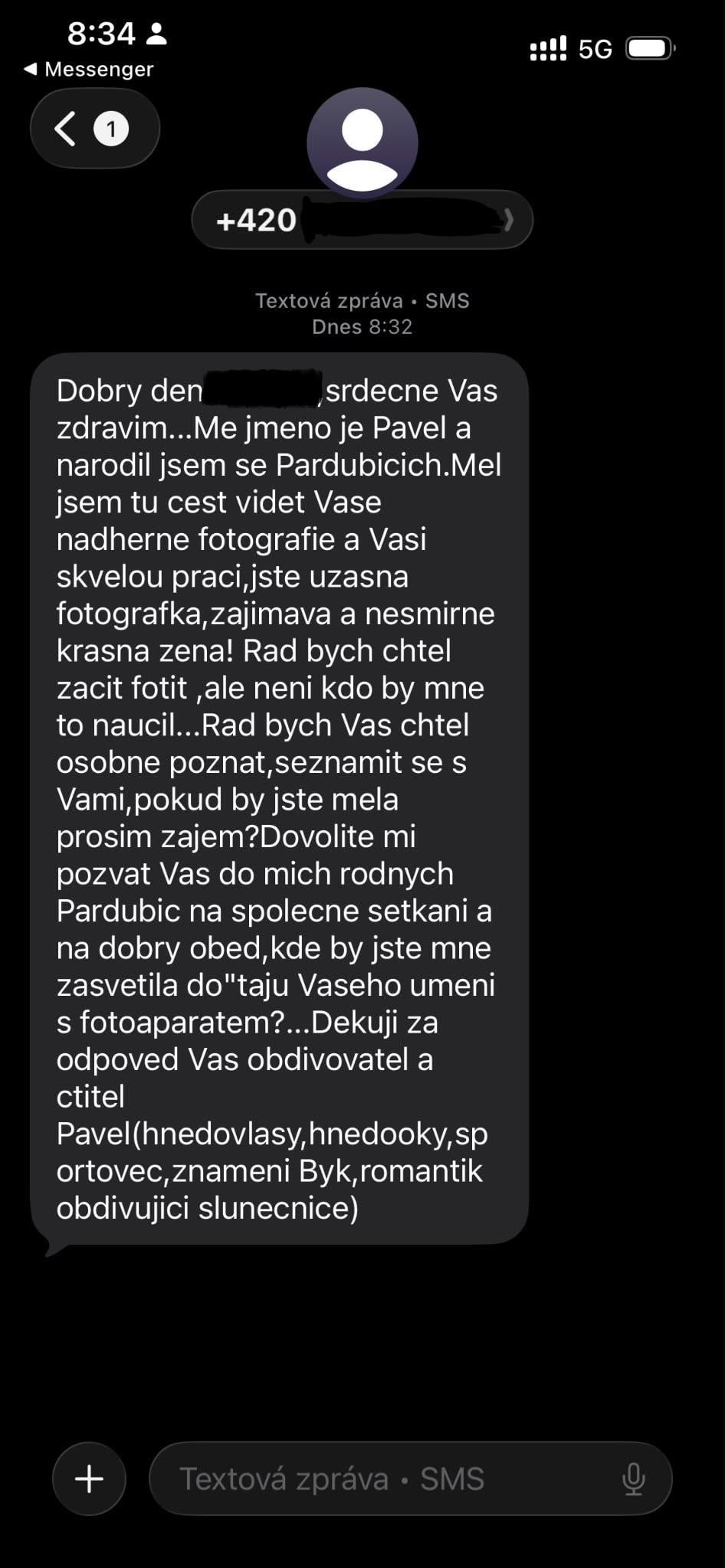Viewport: 725px width, 1568px height.
Task: Open the plus attachments menu
Action: [89, 1478]
